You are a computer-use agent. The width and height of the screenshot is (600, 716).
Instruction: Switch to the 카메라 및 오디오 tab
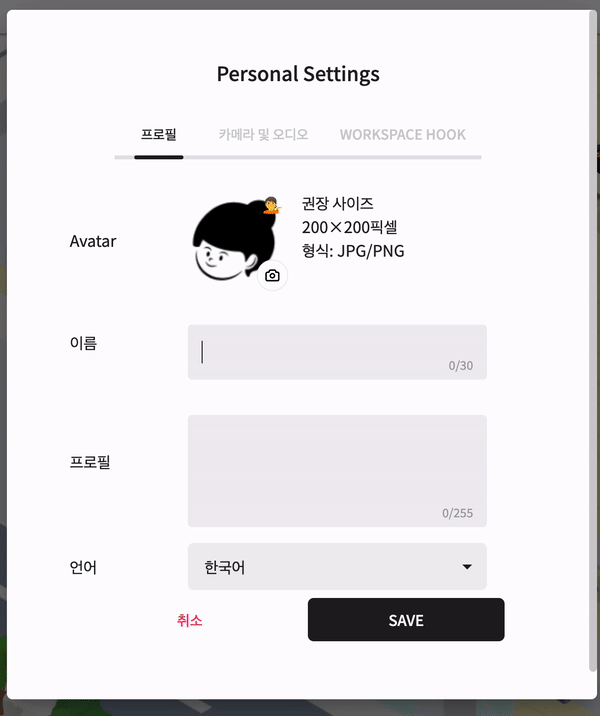(x=263, y=134)
